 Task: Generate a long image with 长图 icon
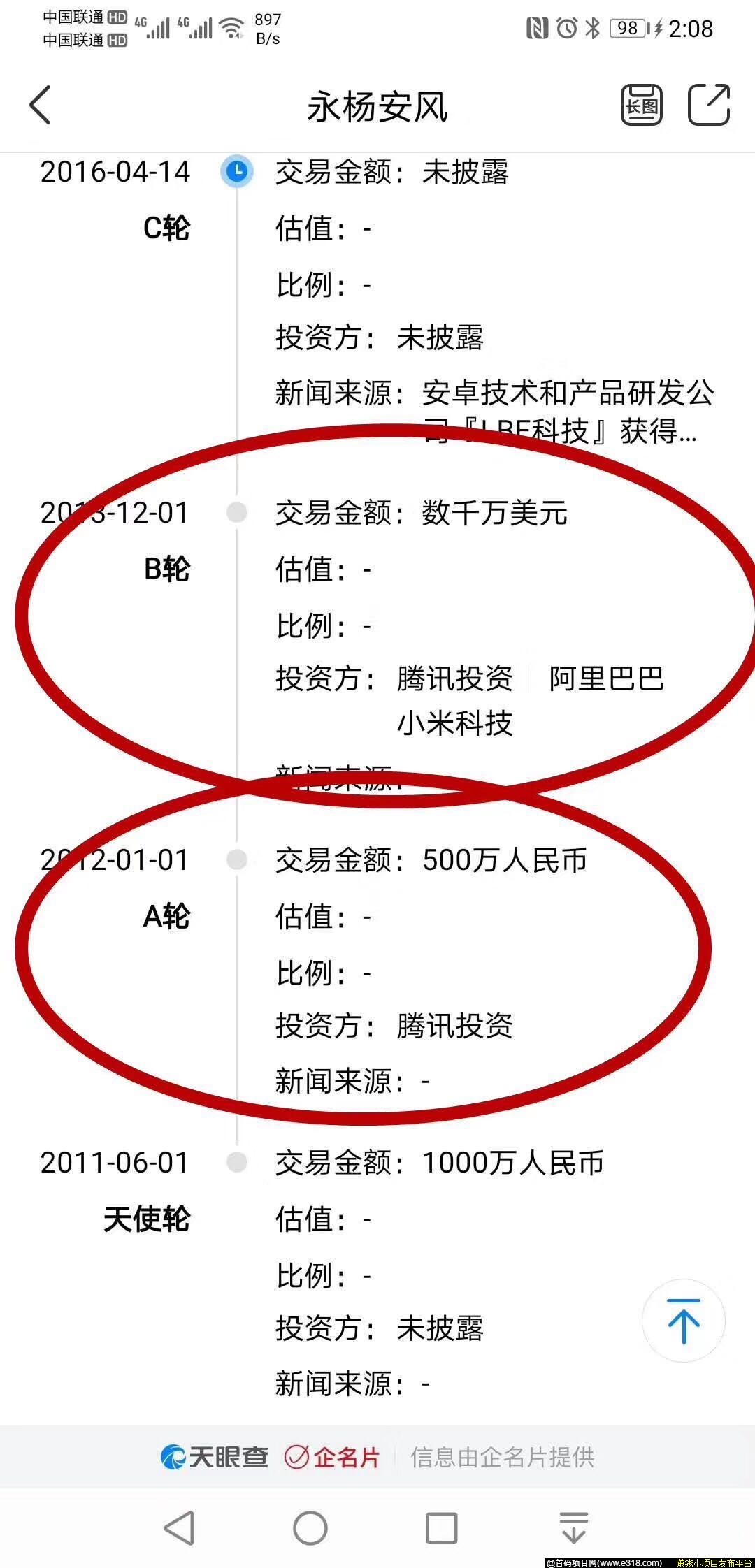point(641,106)
